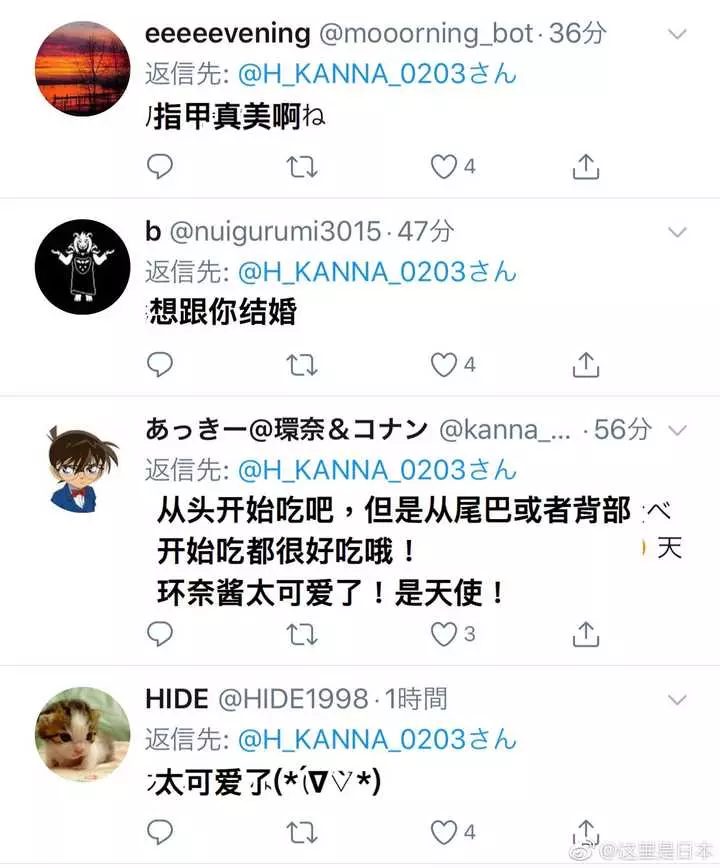
Task: Open the dropdown arrow on eeeeevening's tweet
Action: pos(677,35)
